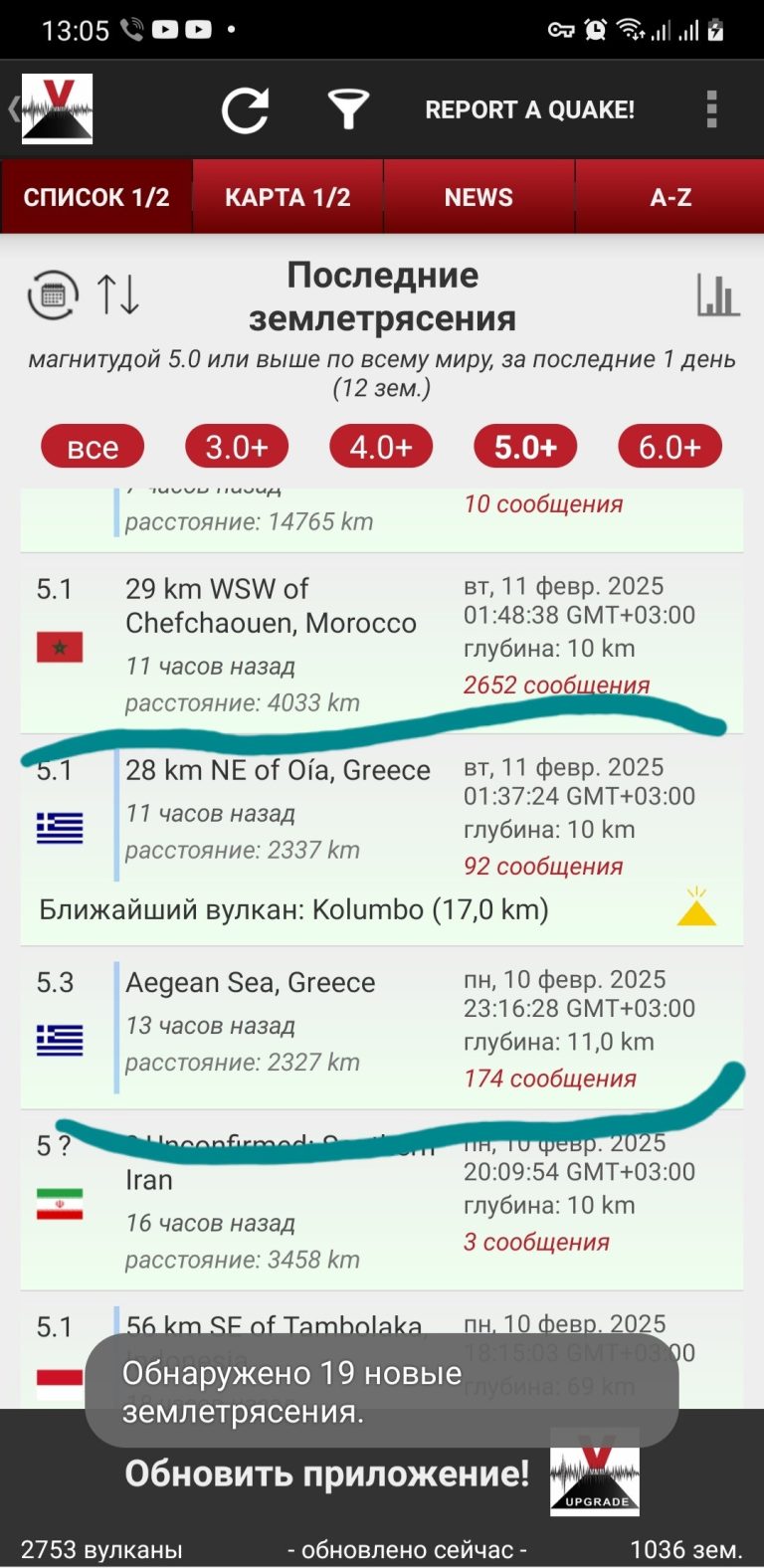This screenshot has width=764, height=1568.
Task: Open the A-Z tab
Action: (669, 197)
